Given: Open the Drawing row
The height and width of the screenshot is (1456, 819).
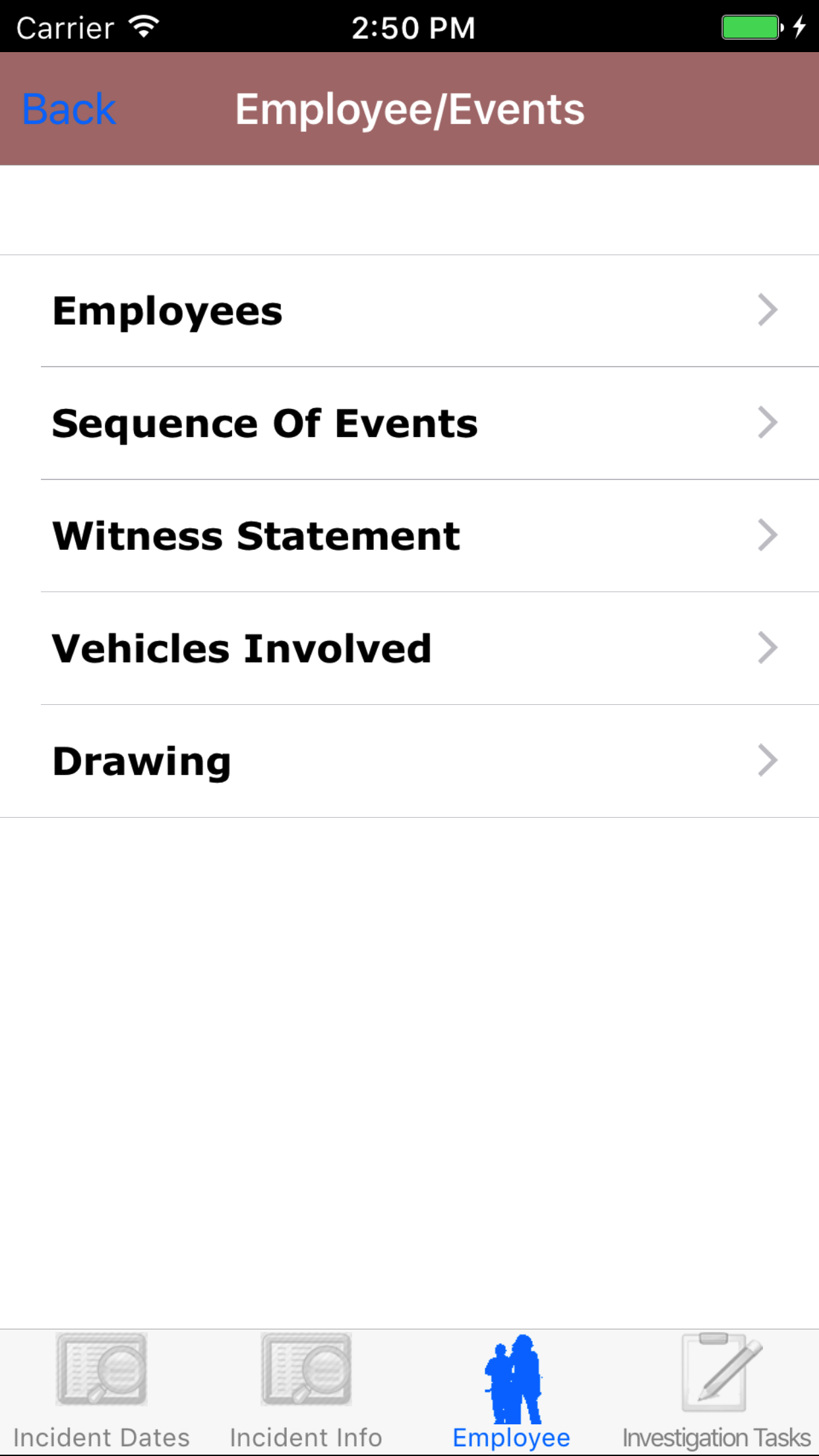Looking at the screenshot, I should point(409,762).
